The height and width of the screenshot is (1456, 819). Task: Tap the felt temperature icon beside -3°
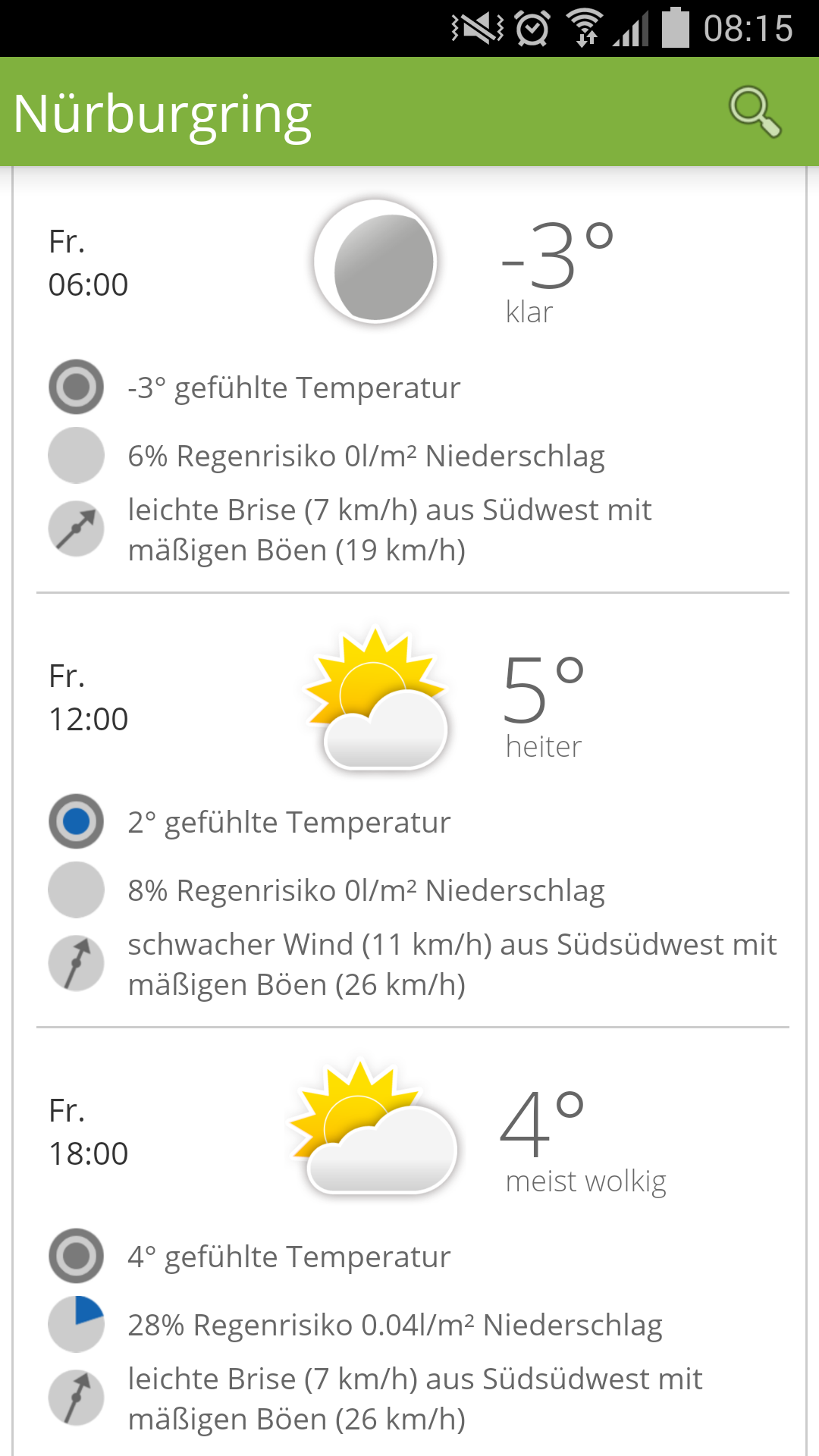[75, 387]
